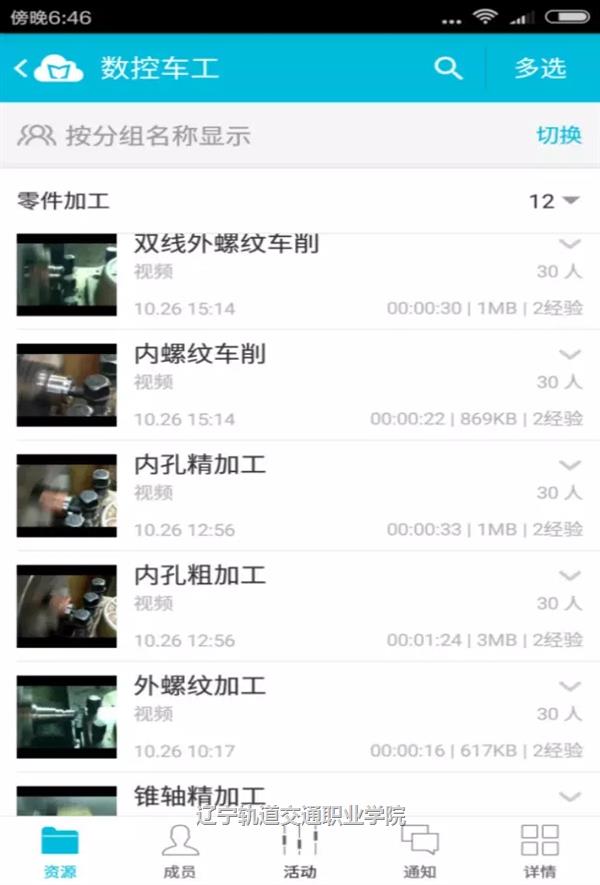Tap the 多选 multi-select button
The height and width of the screenshot is (885, 600).
[x=540, y=68]
